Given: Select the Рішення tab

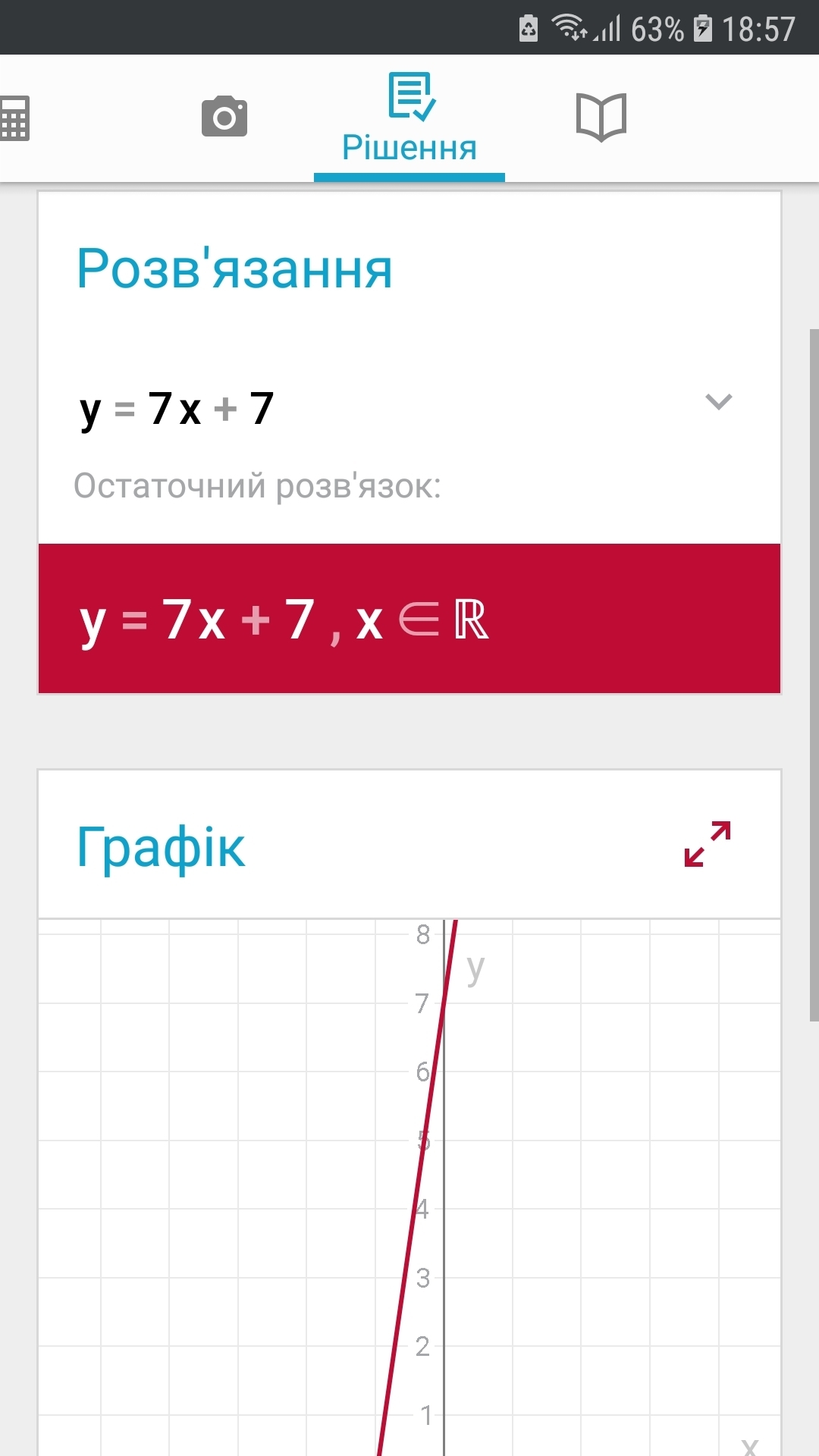Looking at the screenshot, I should coord(409,118).
